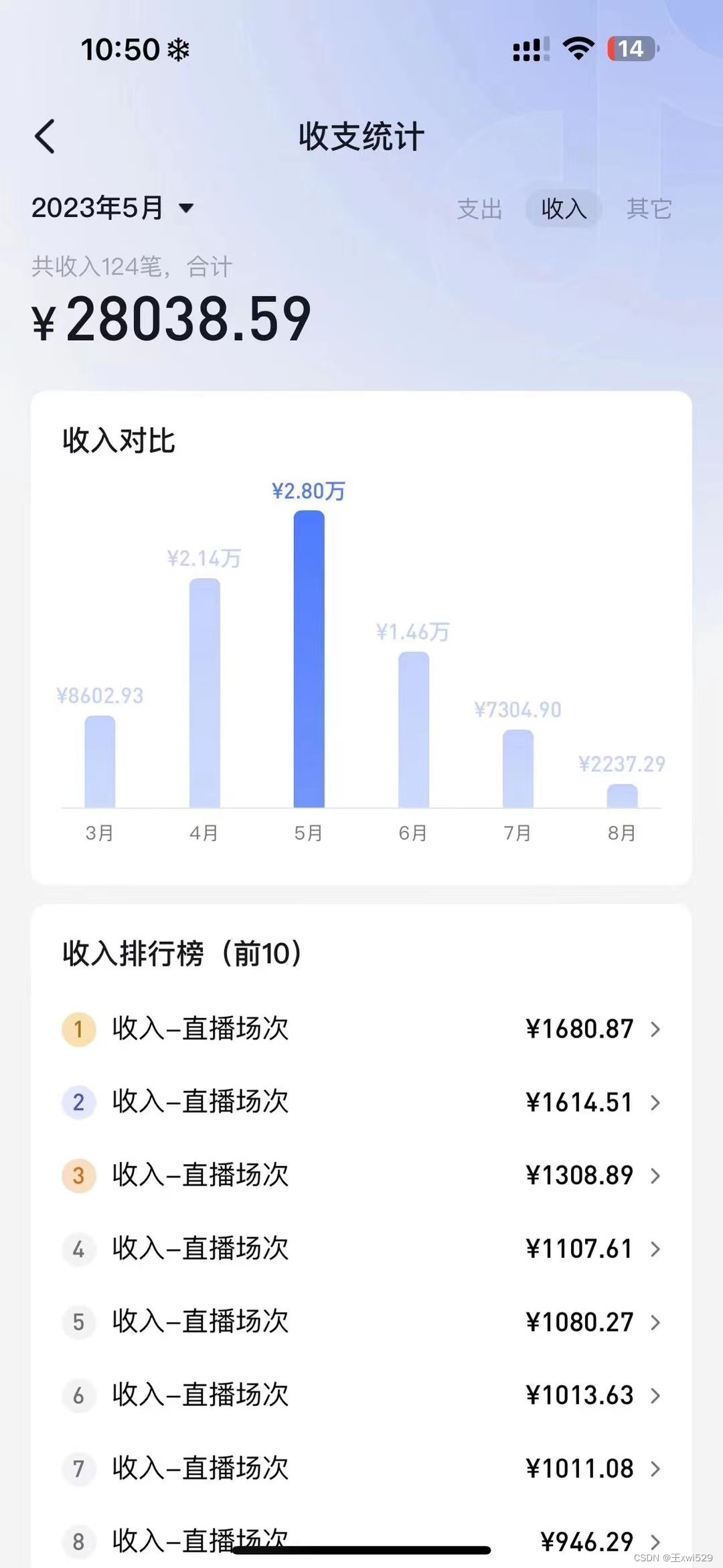View details of ¥1308.89 income
Screen dimensions: 723x1568
361,1175
